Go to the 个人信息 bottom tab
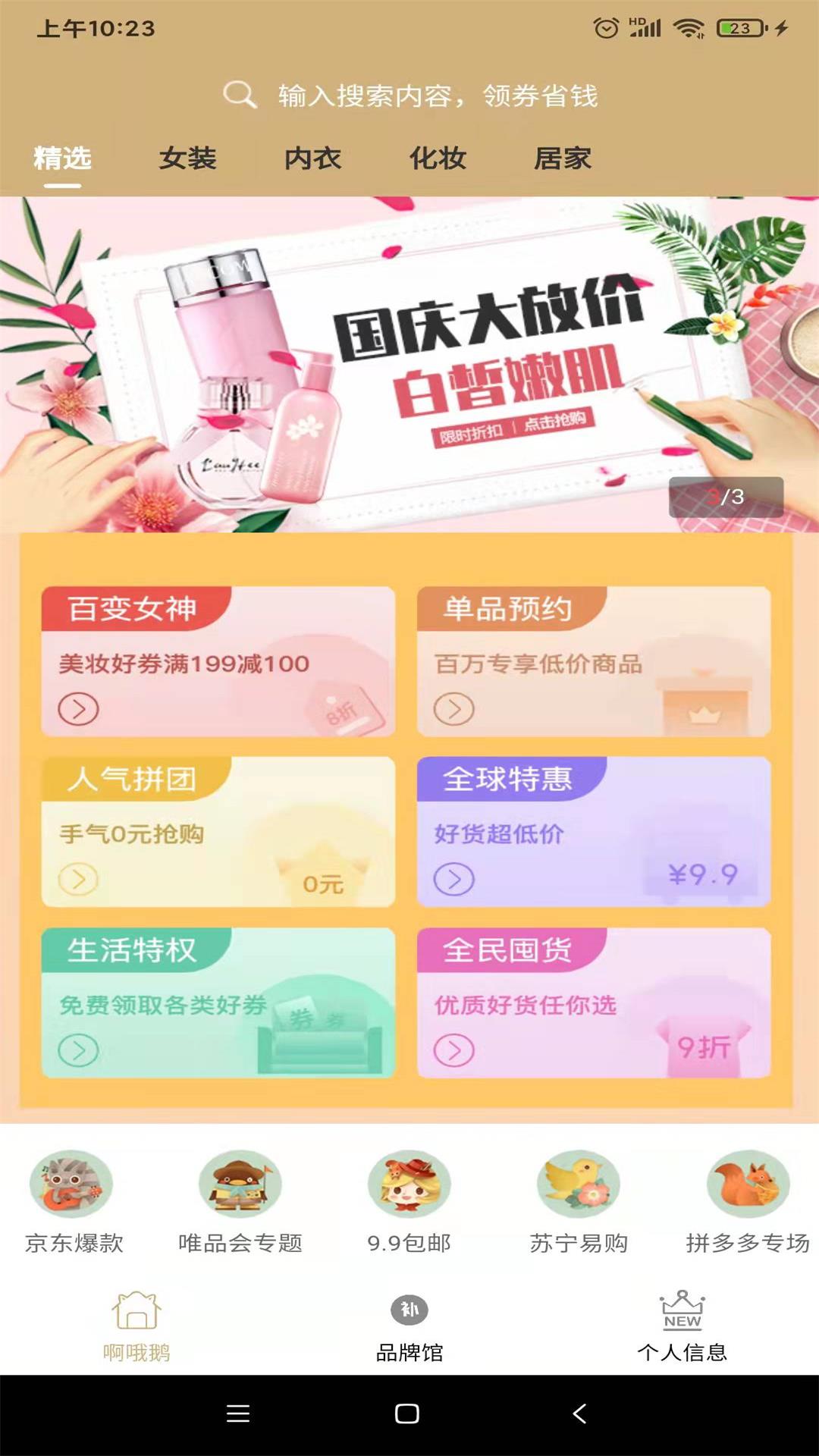819x1456 pixels. (x=682, y=1327)
